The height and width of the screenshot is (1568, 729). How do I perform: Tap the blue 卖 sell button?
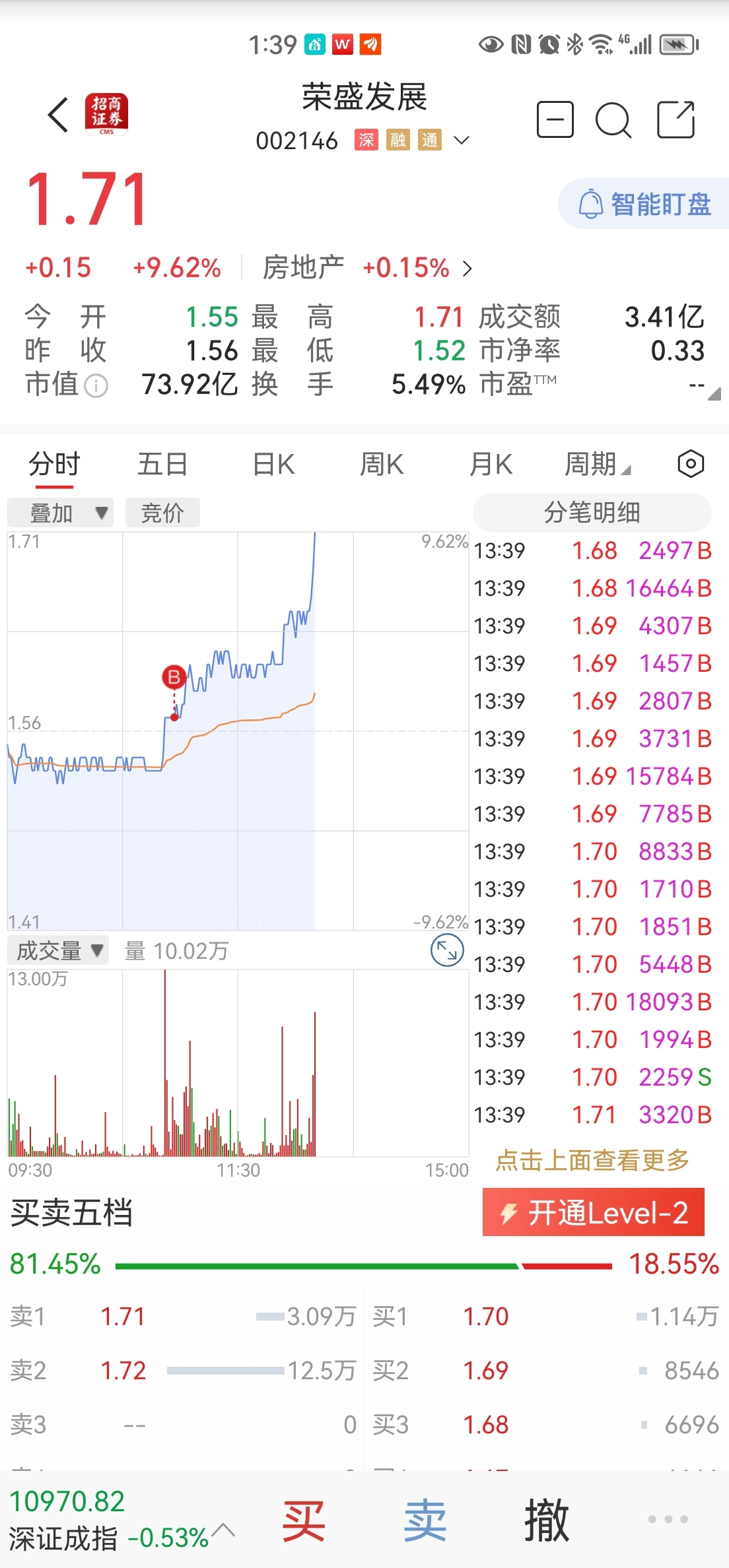(425, 1521)
